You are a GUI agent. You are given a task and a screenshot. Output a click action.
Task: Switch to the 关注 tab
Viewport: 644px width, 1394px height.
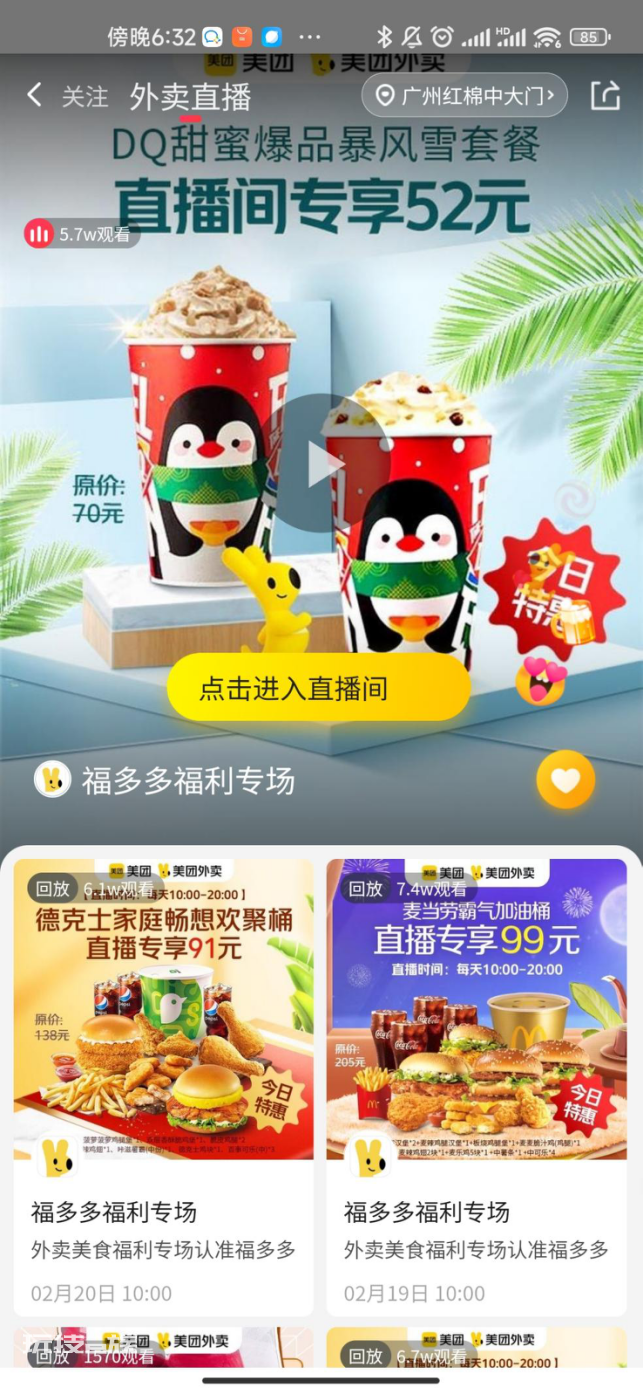pos(85,97)
